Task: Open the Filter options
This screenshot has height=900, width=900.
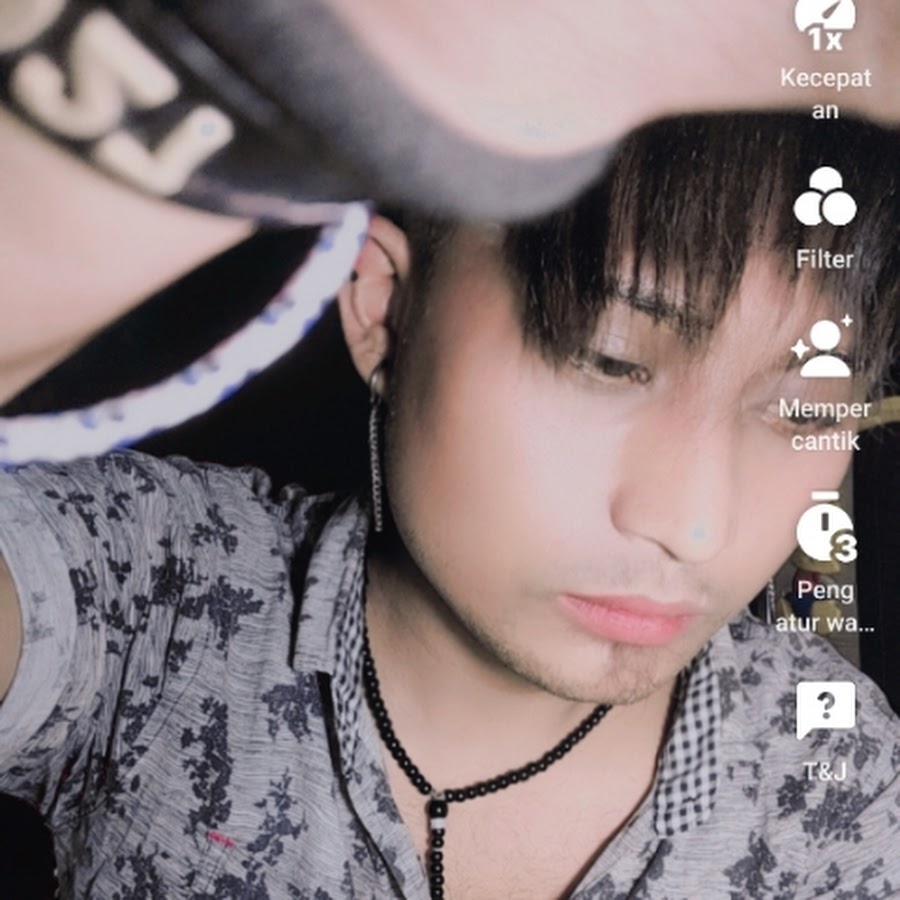Action: 825,198
